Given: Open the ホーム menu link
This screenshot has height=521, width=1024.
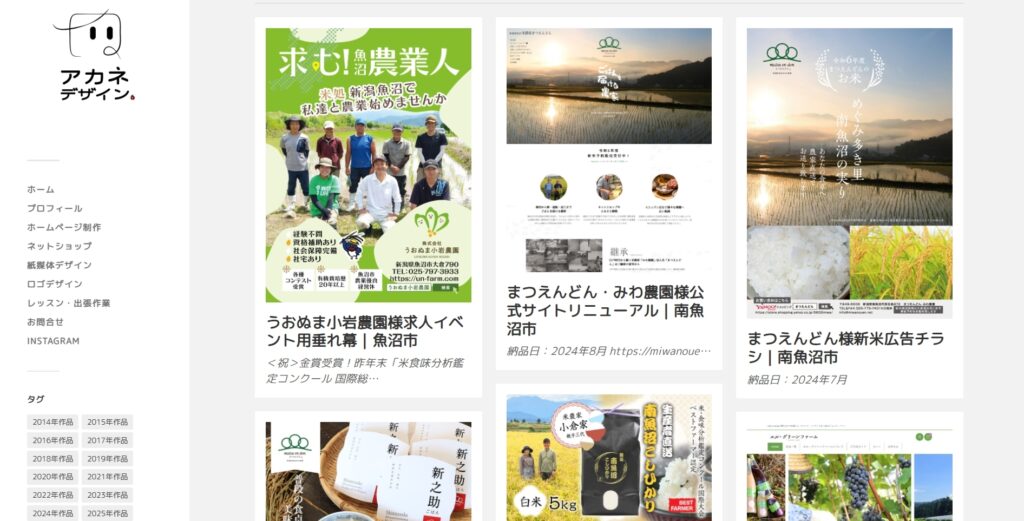Looking at the screenshot, I should tap(41, 189).
